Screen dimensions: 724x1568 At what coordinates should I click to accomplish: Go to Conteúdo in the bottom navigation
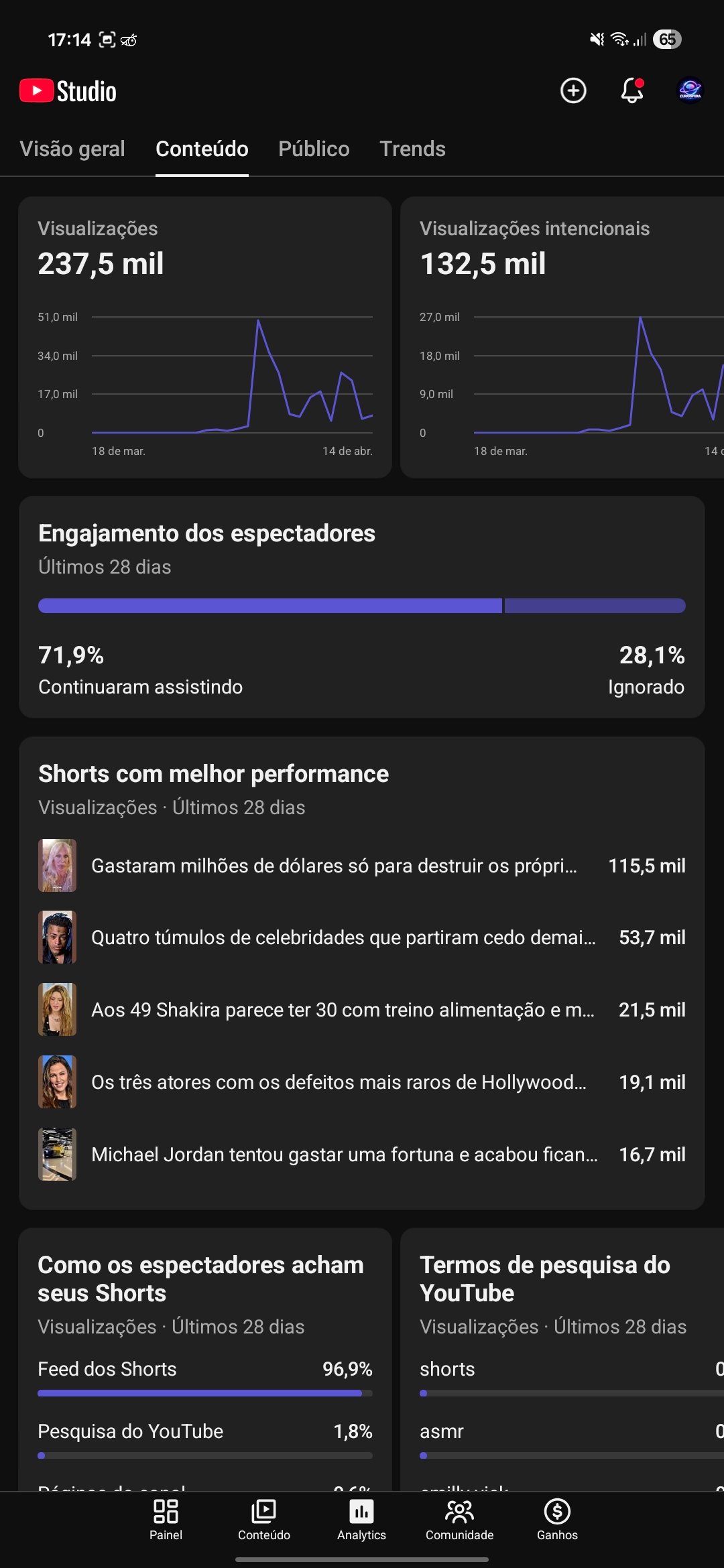(x=263, y=1520)
